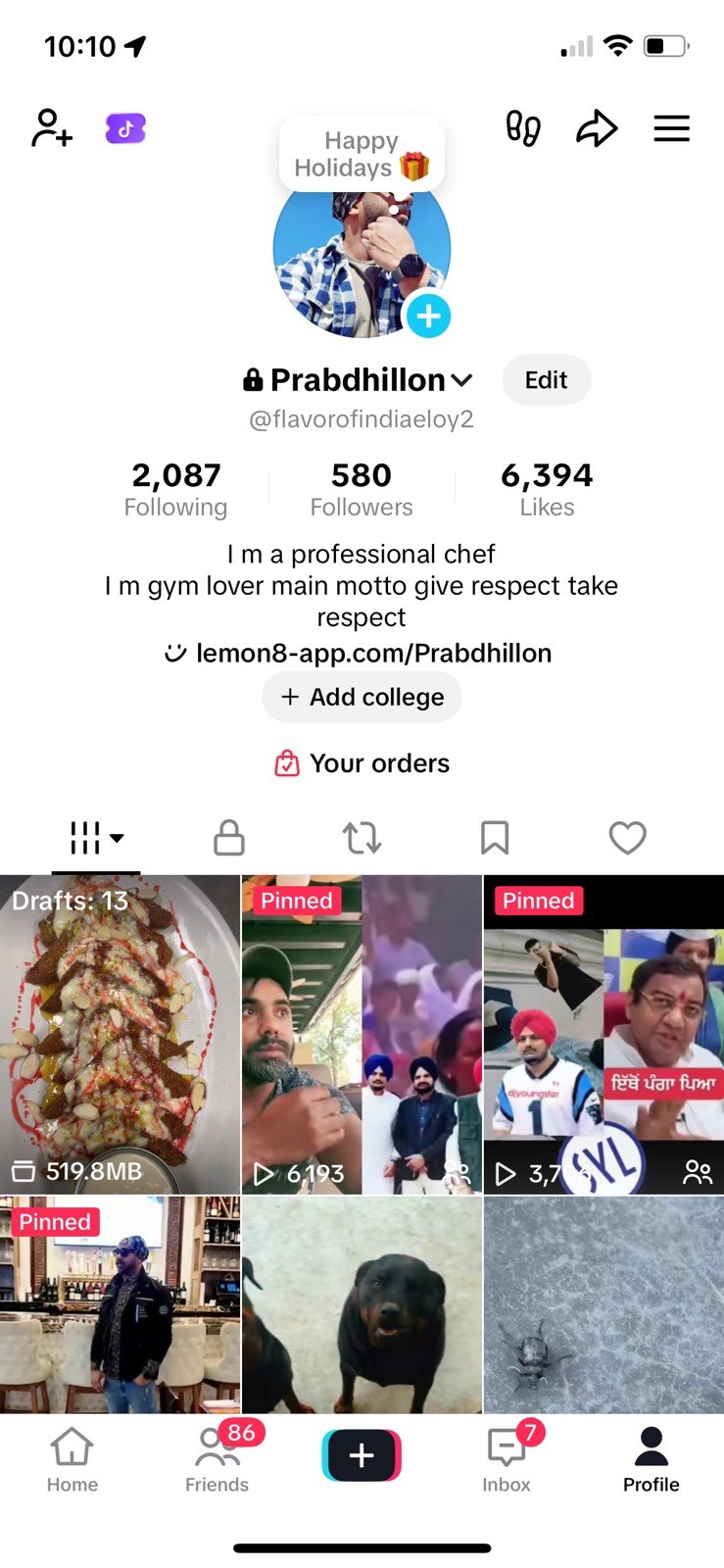
Task: Open profile view history footprints icon
Action: click(523, 128)
